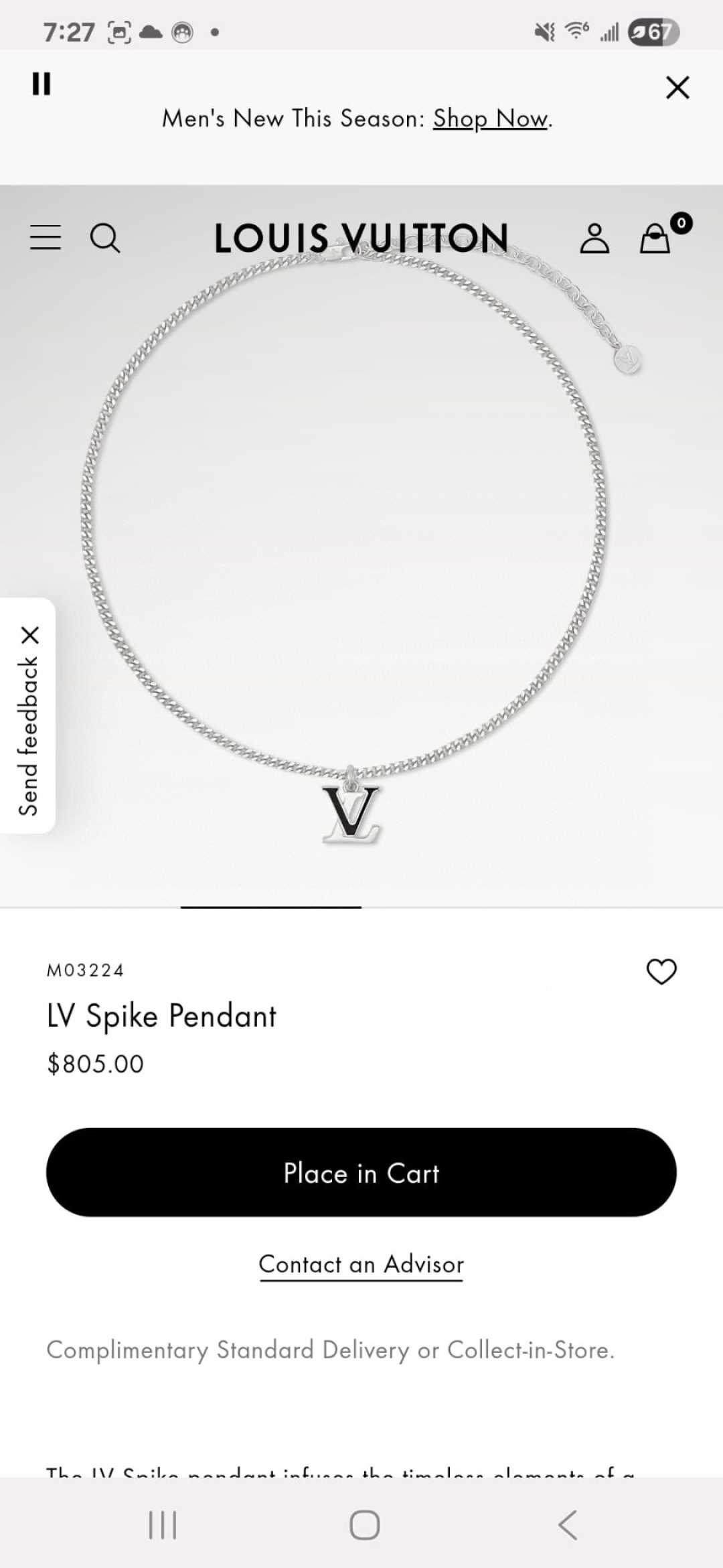Place the LV Spike Pendant in cart
Screen dimensions: 723x1568
click(361, 1173)
